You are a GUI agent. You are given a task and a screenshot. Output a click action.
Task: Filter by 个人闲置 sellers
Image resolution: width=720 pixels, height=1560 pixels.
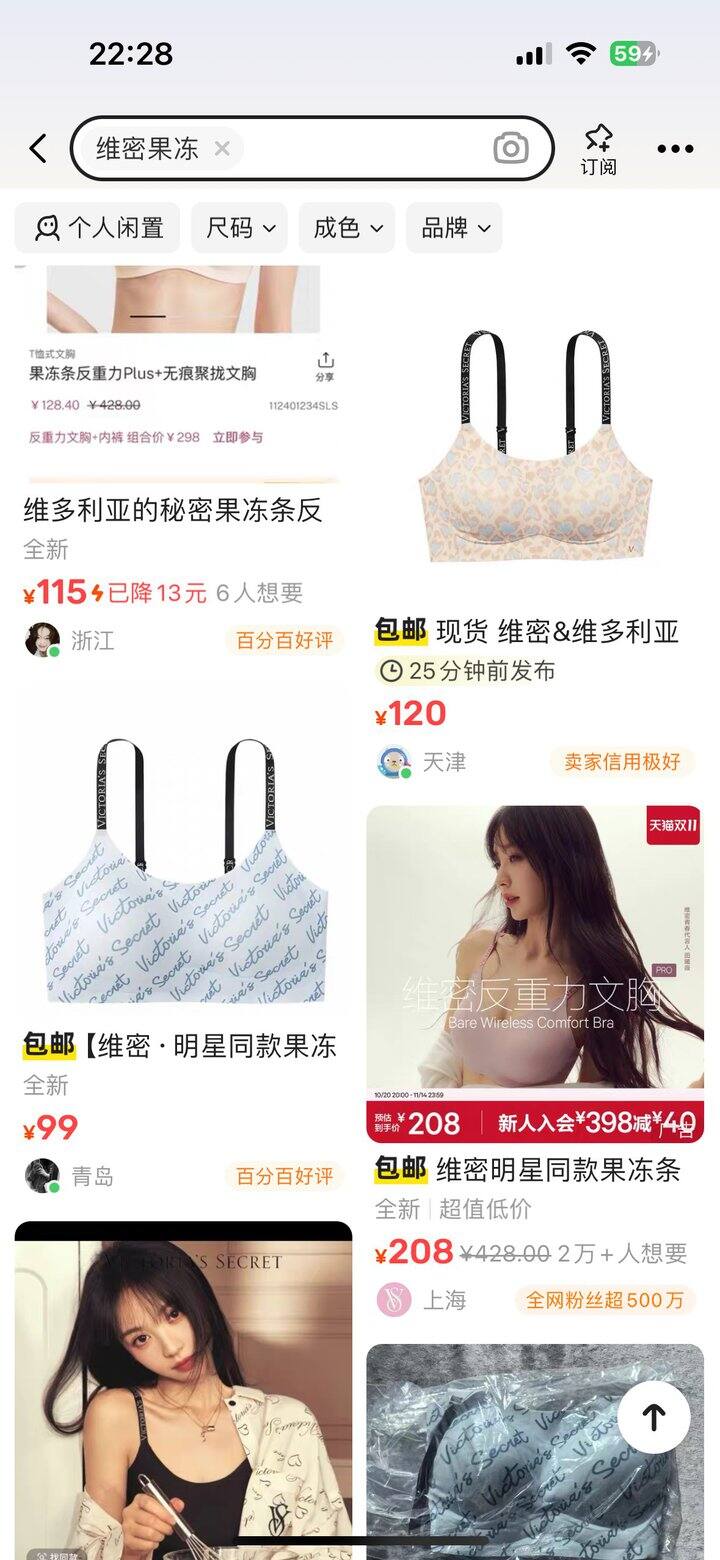pyautogui.click(x=98, y=228)
